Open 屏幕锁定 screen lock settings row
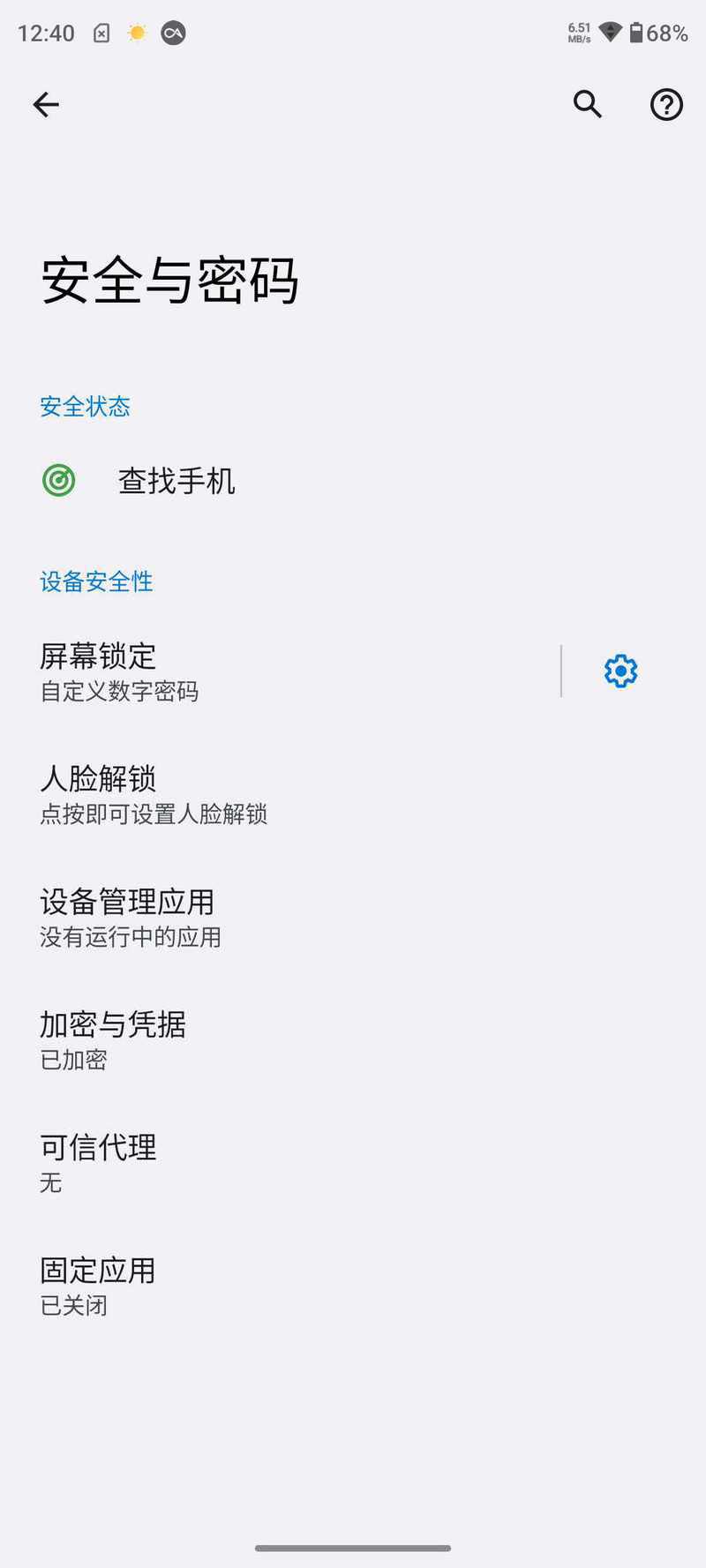 [281, 671]
